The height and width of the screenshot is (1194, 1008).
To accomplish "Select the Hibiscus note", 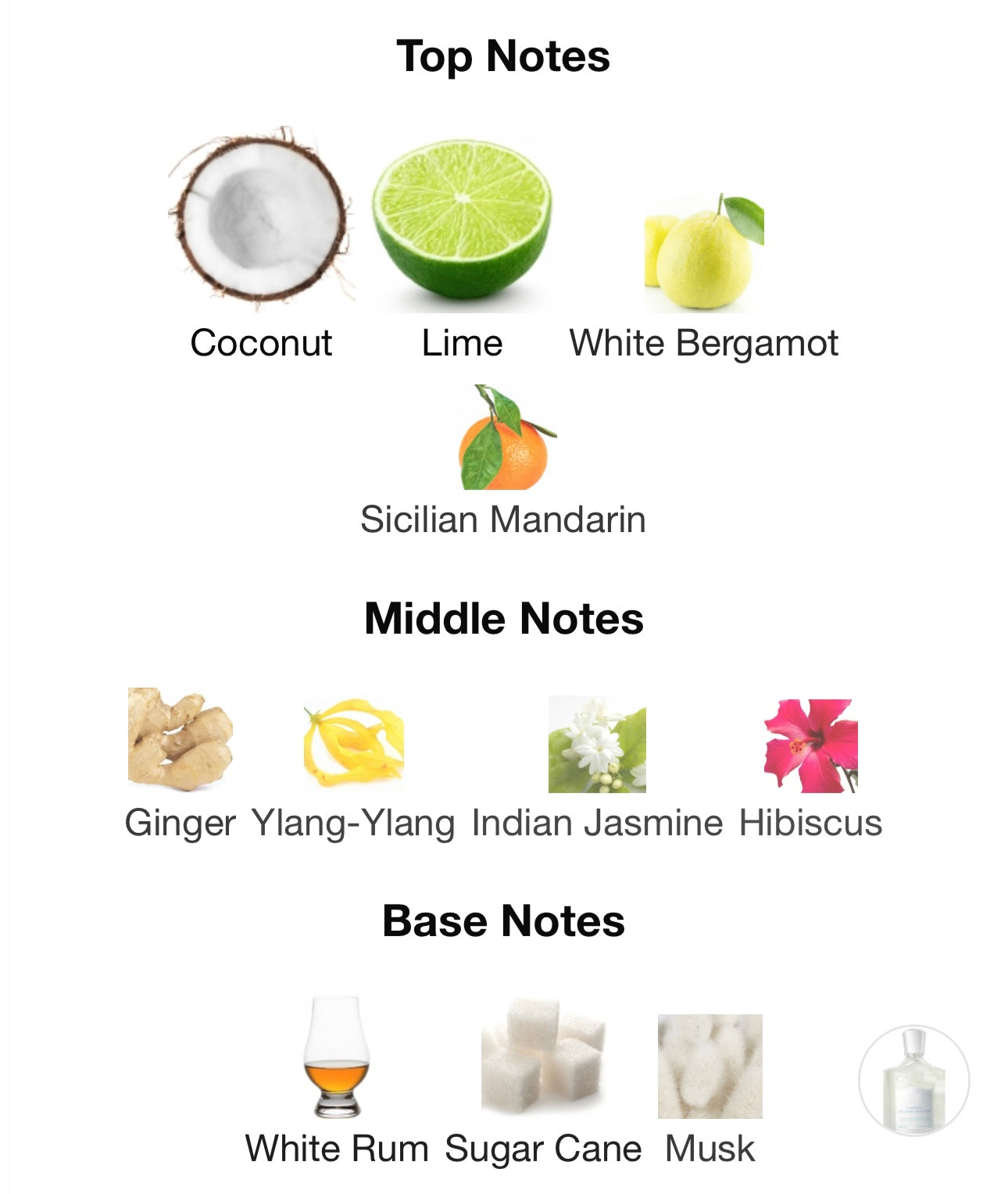I will [810, 745].
